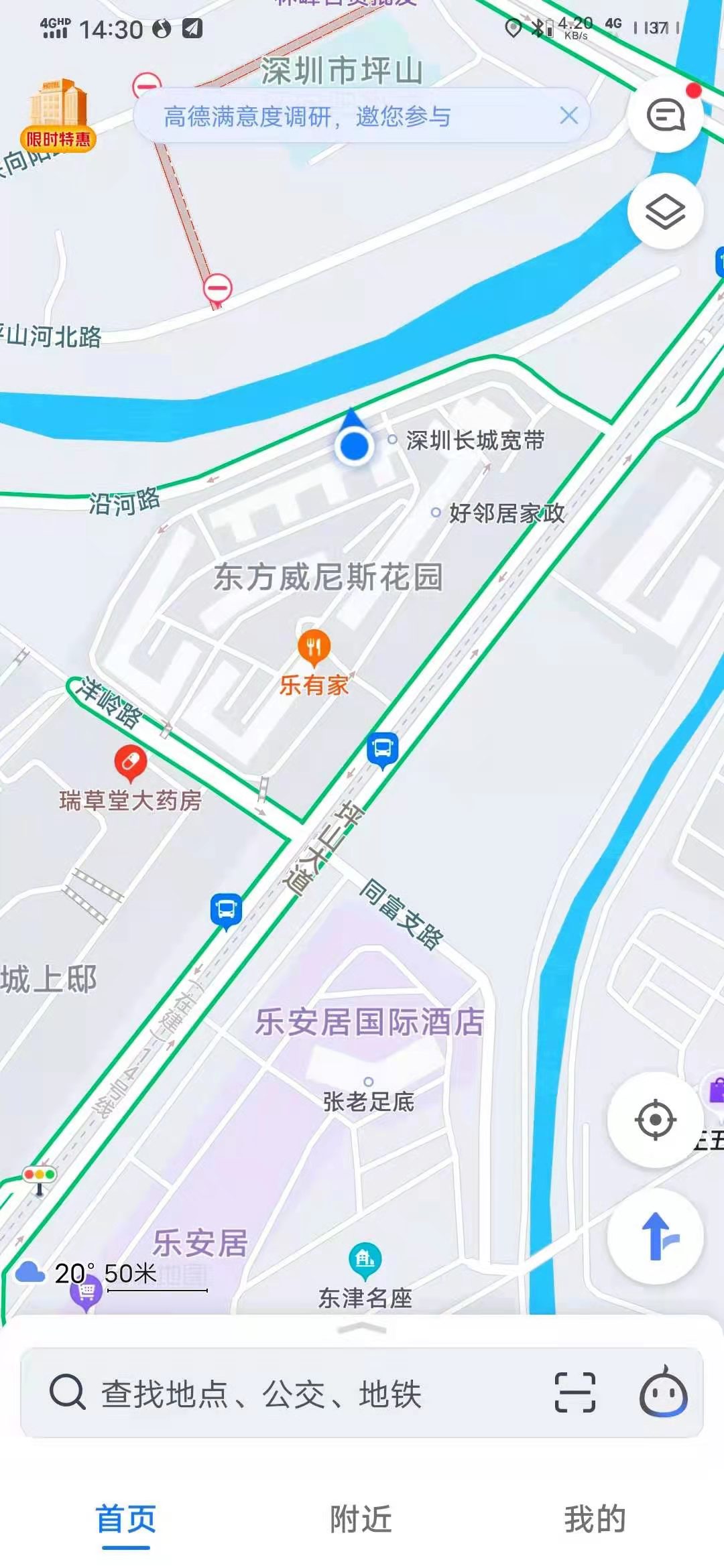Switch to the 附近 tab
The image size is (724, 1568).
pos(361,1518)
